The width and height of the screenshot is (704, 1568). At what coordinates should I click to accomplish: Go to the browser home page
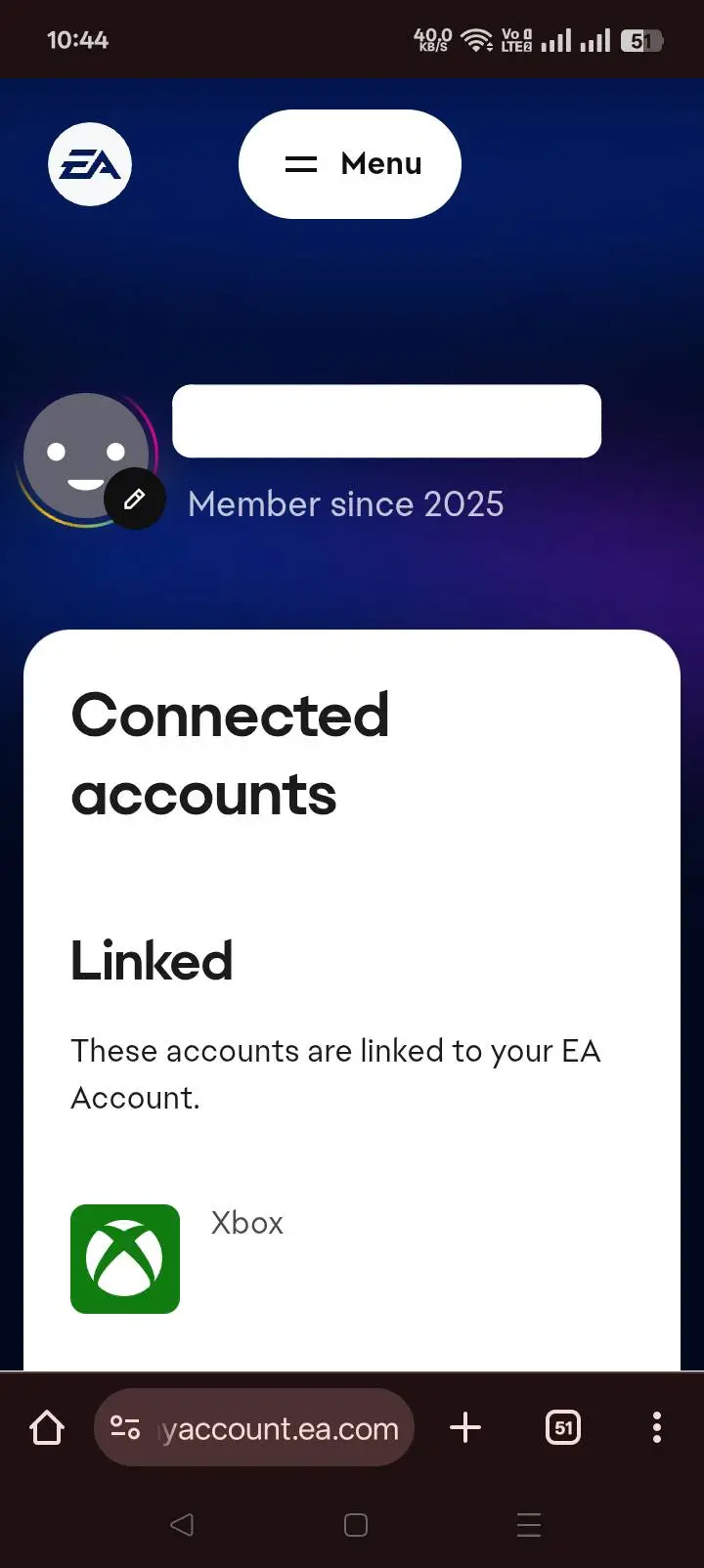coord(47,1428)
